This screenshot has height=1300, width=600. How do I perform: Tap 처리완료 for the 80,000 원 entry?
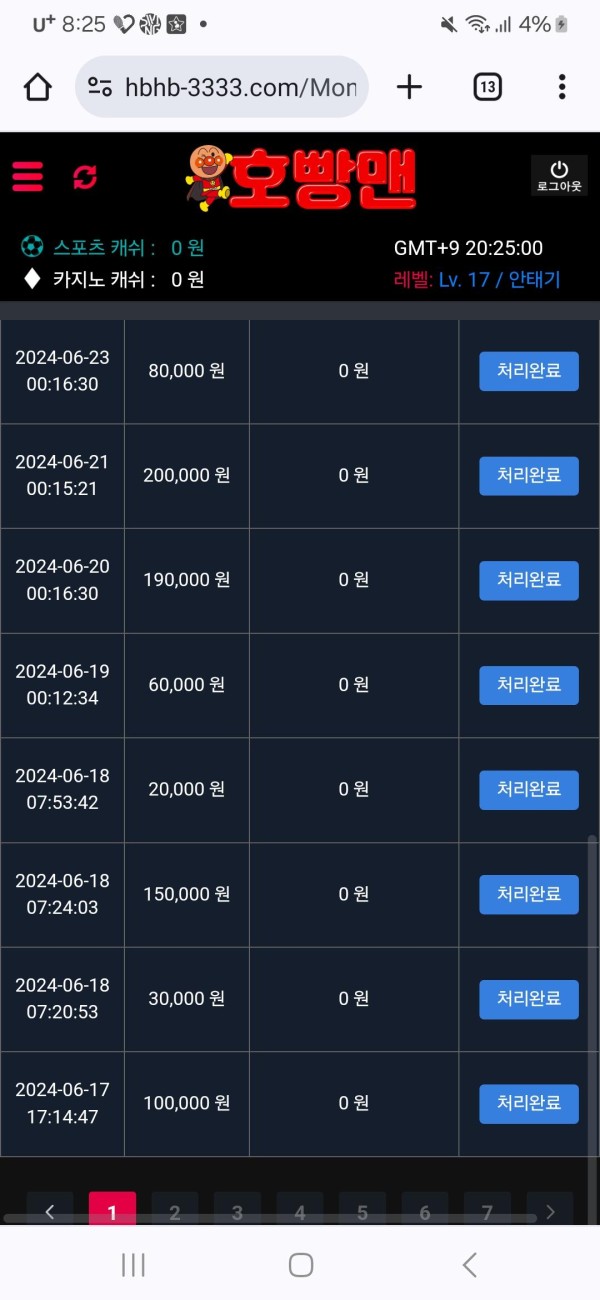click(x=529, y=371)
